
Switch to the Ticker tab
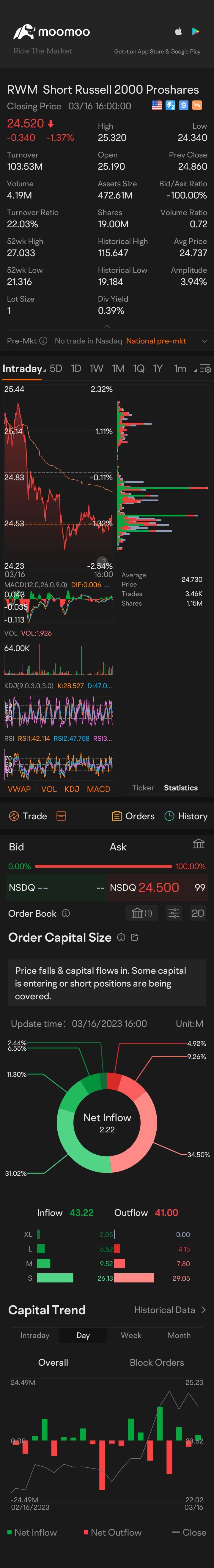point(143,788)
